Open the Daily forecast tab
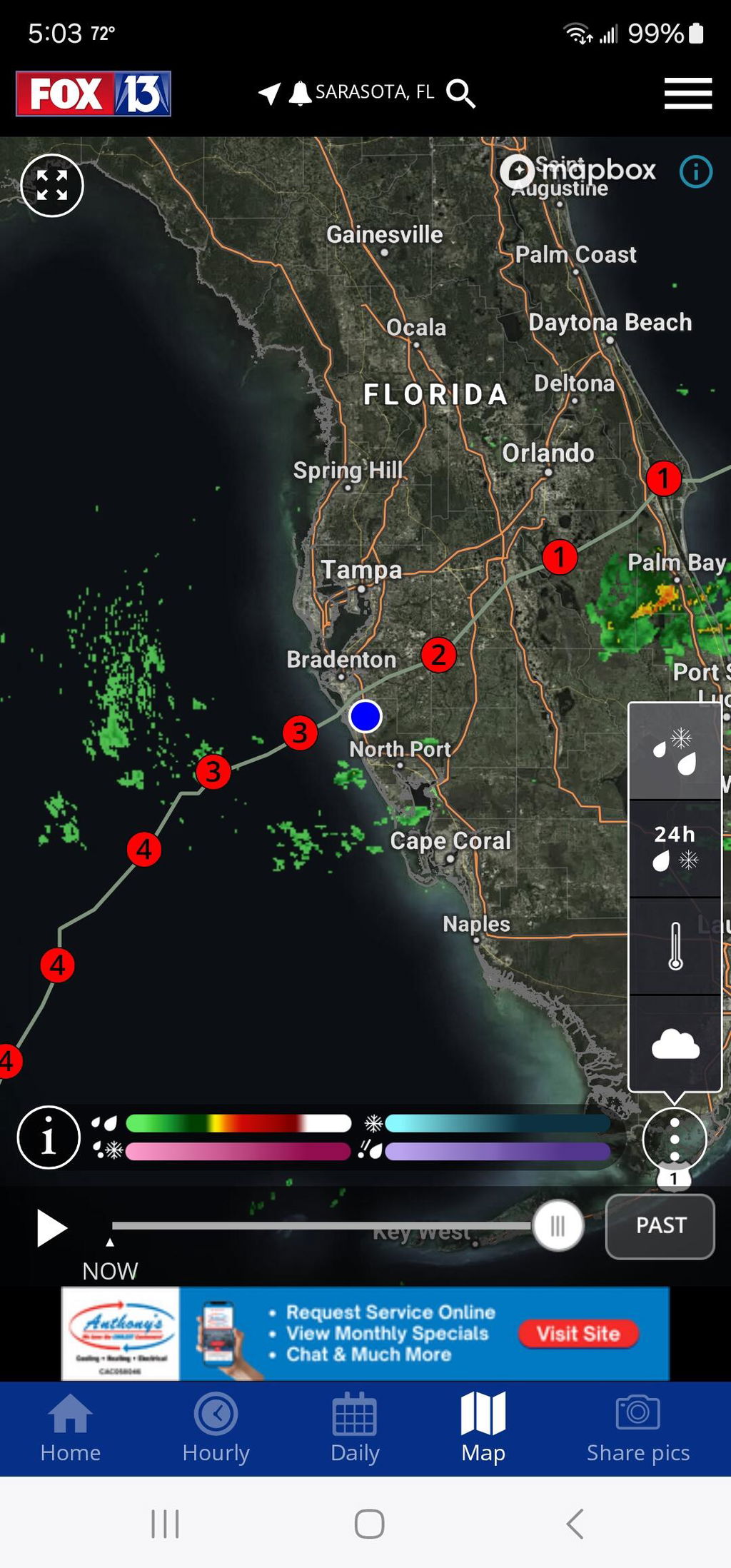The width and height of the screenshot is (731, 1568). point(355,1429)
